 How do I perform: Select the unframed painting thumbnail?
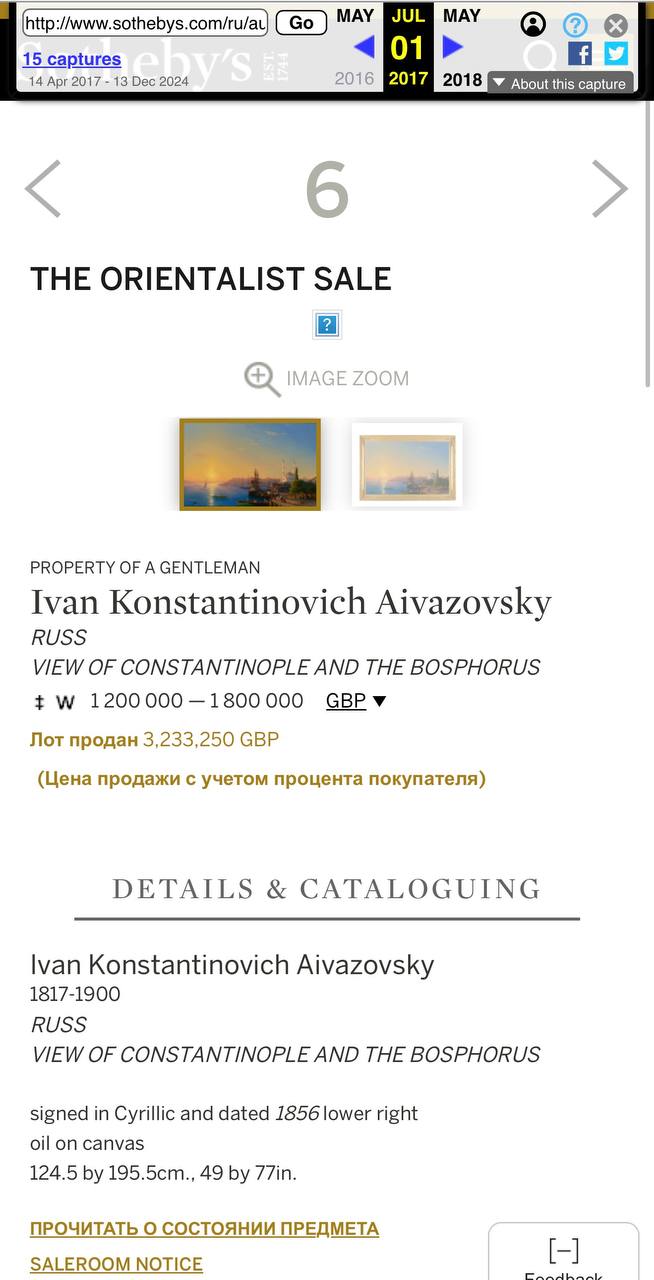[250, 465]
